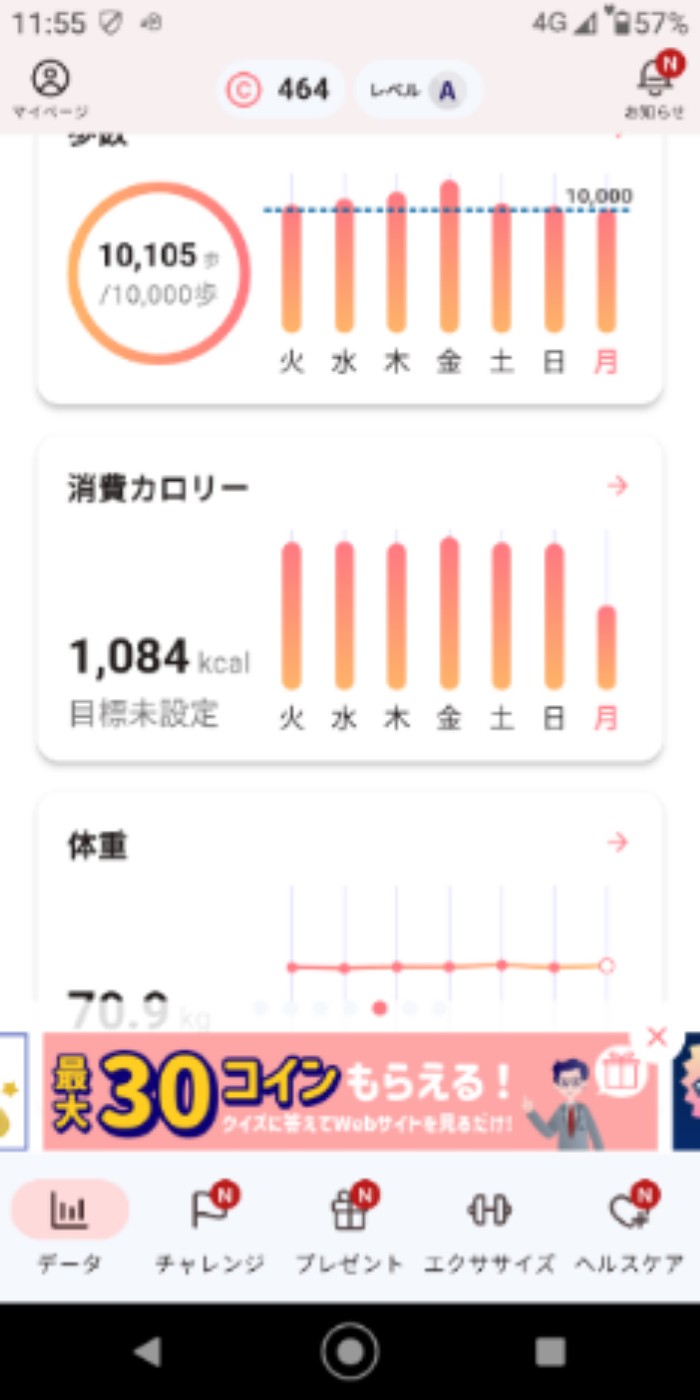This screenshot has width=700, height=1400.
Task: Open the 464 coin balance
Action: coord(280,91)
